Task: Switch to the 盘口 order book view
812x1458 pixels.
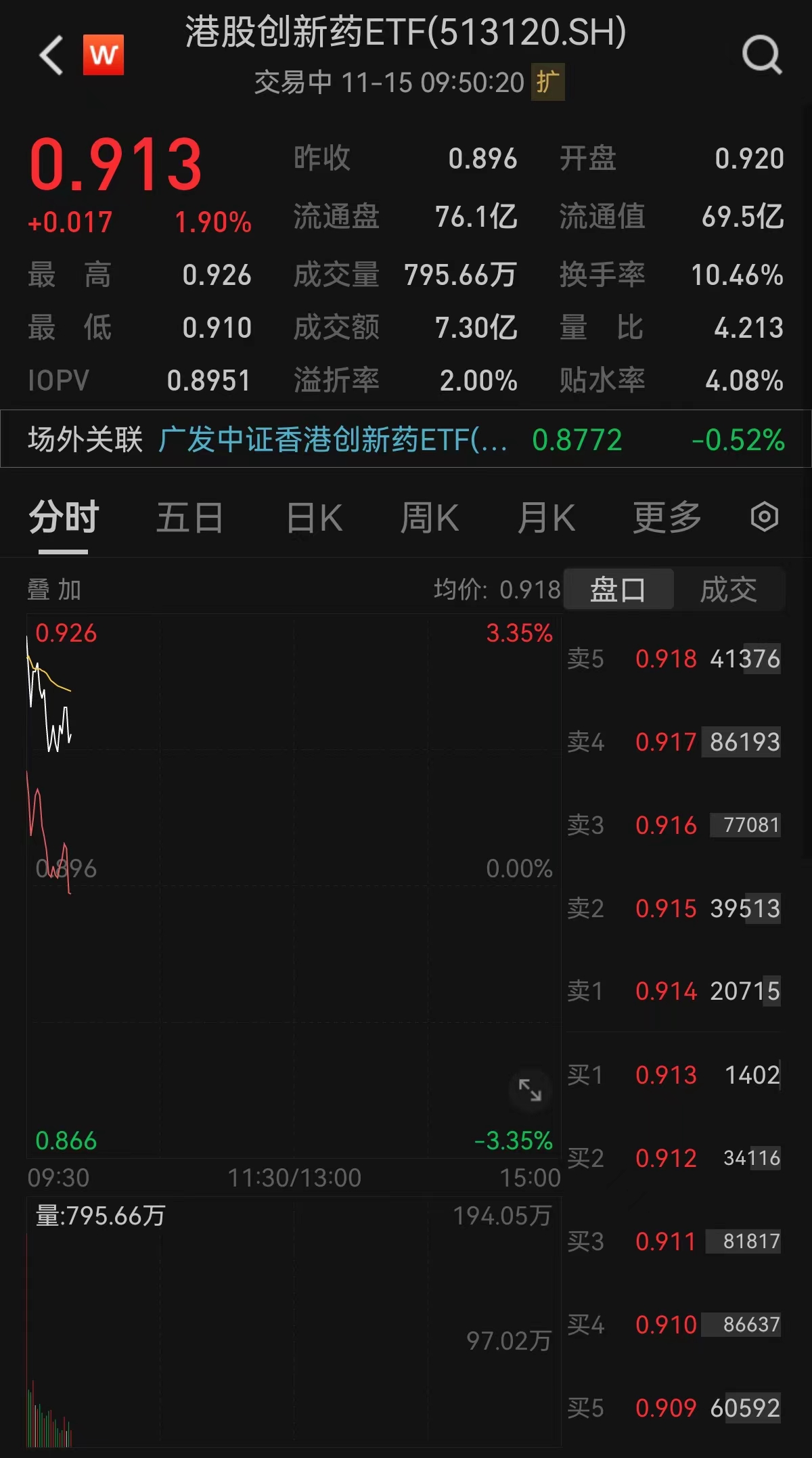Action: tap(618, 590)
